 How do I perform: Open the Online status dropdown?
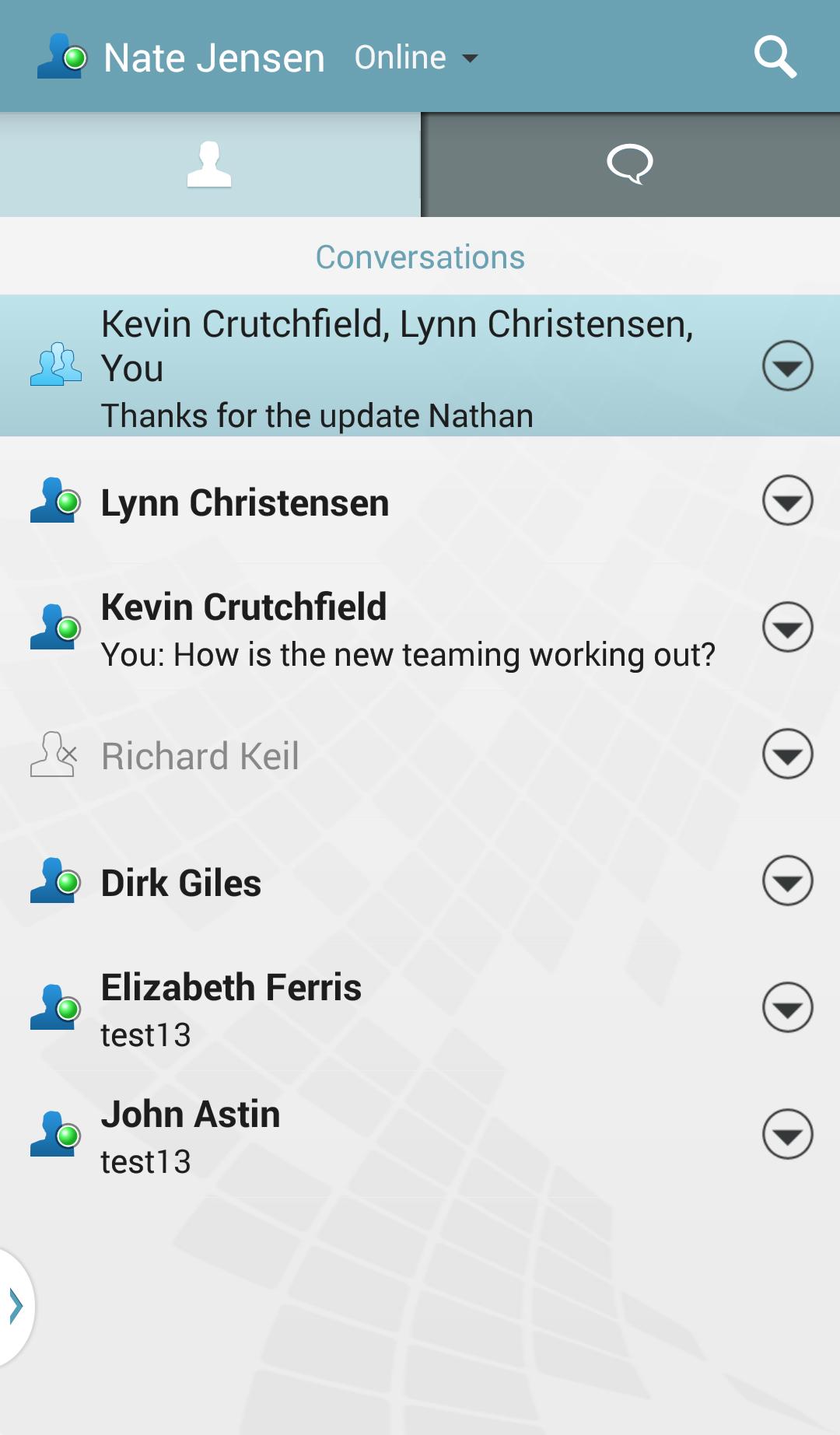[416, 58]
